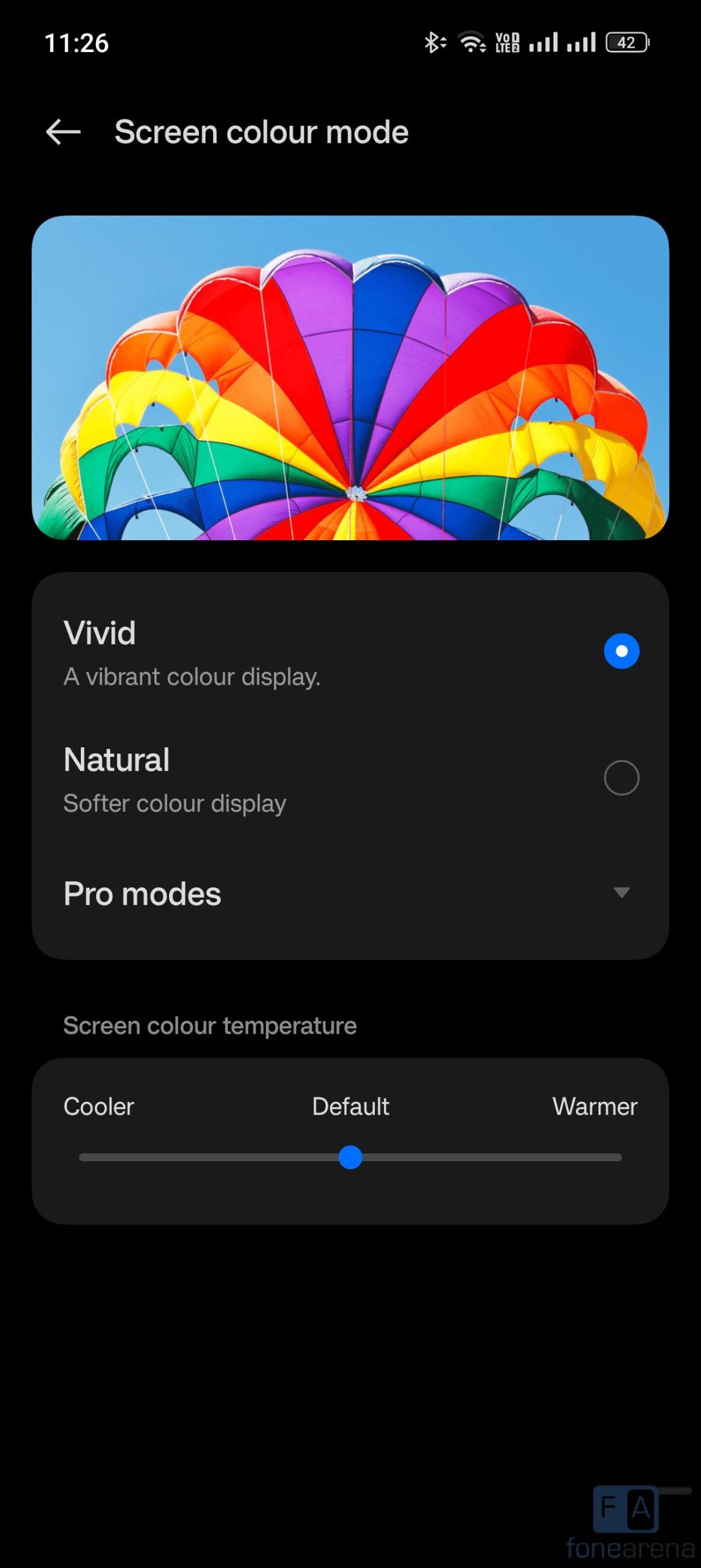Viewport: 701px width, 1568px height.
Task: Select the Vivid colour mode
Action: (621, 650)
